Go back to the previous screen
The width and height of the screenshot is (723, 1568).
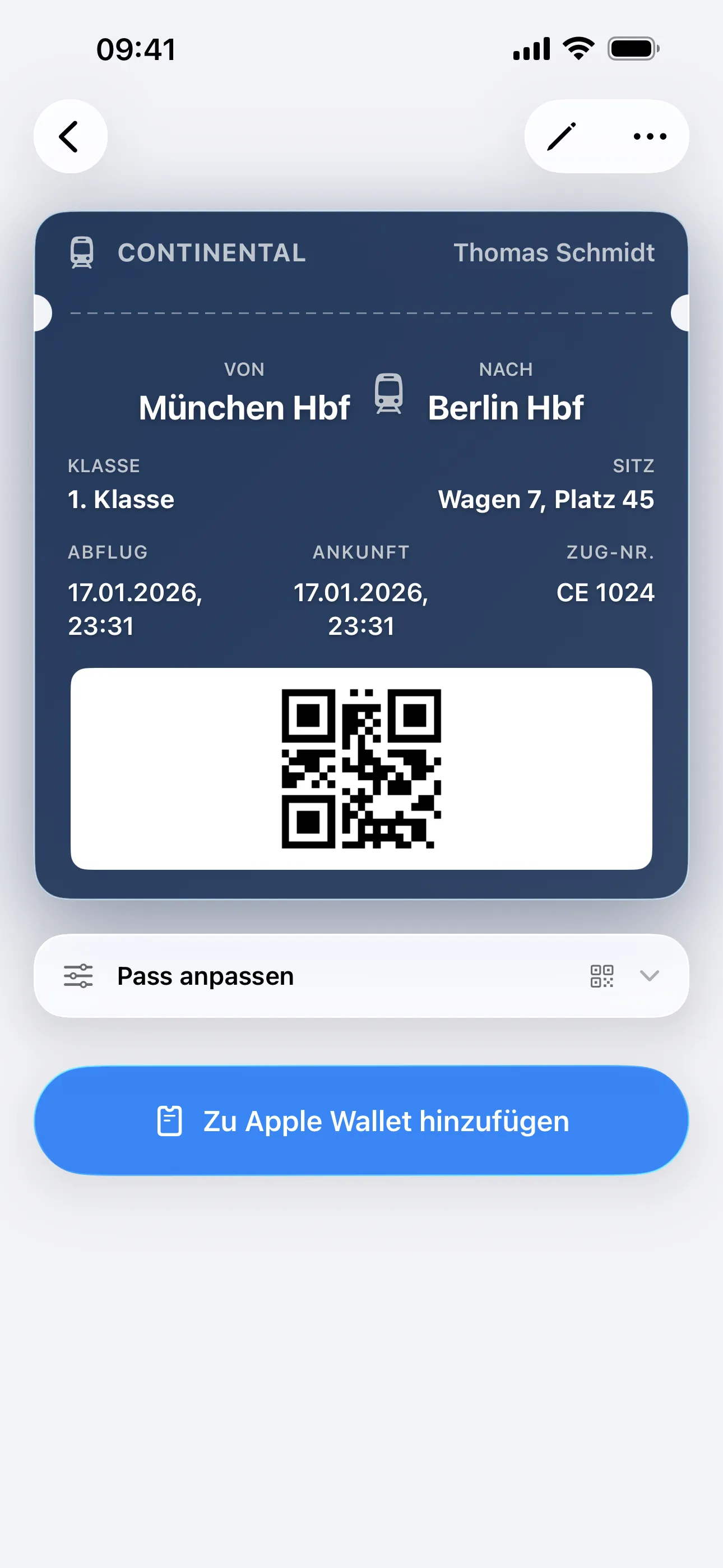tap(70, 136)
